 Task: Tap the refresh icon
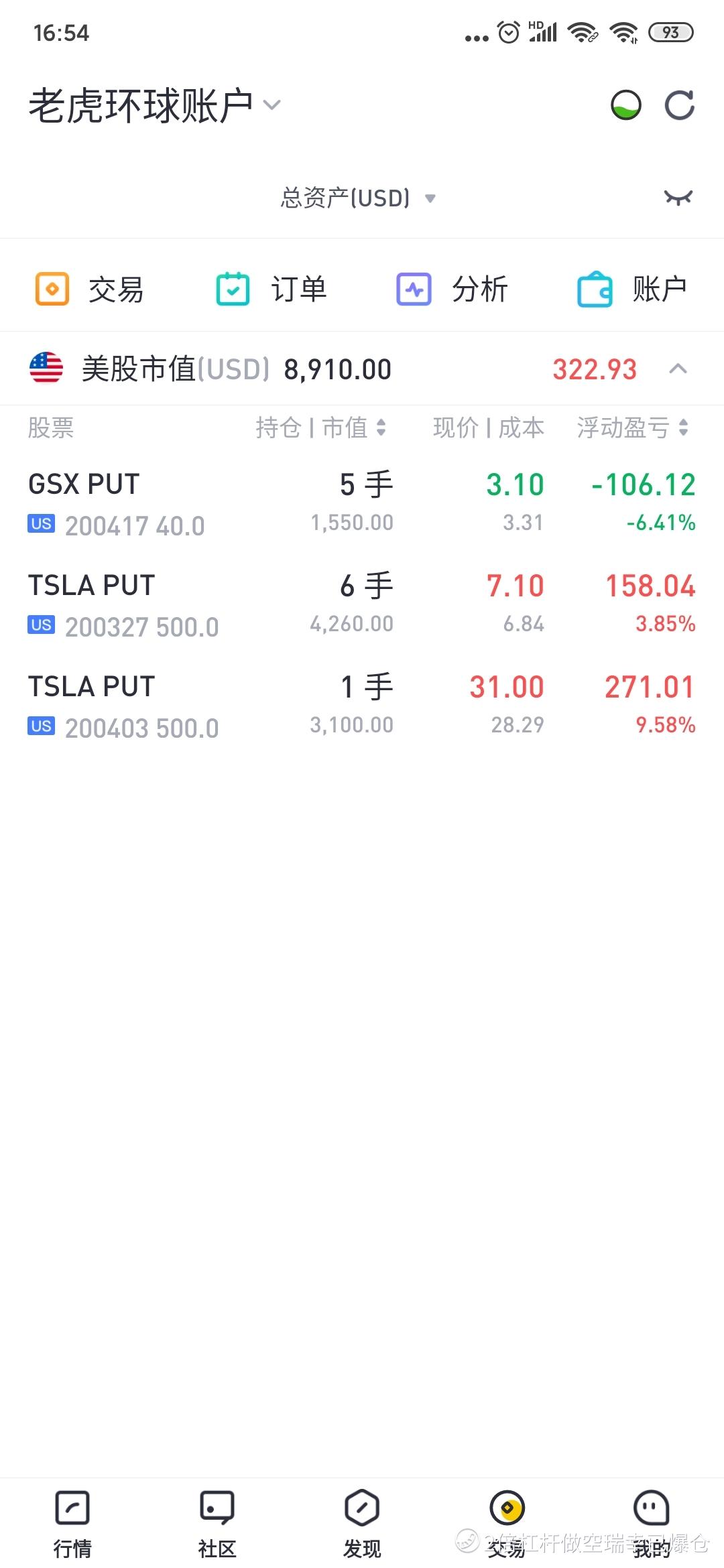[x=679, y=105]
